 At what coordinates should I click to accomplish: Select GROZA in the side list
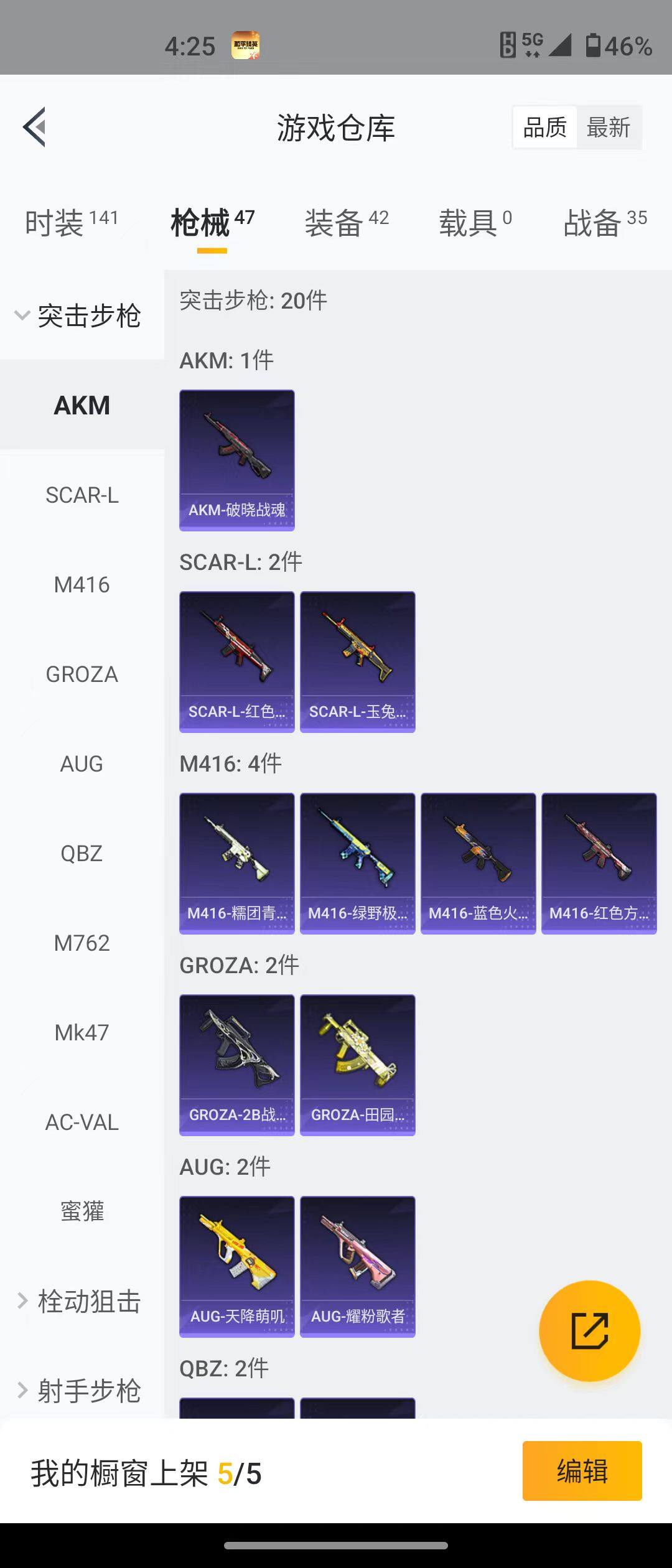82,674
